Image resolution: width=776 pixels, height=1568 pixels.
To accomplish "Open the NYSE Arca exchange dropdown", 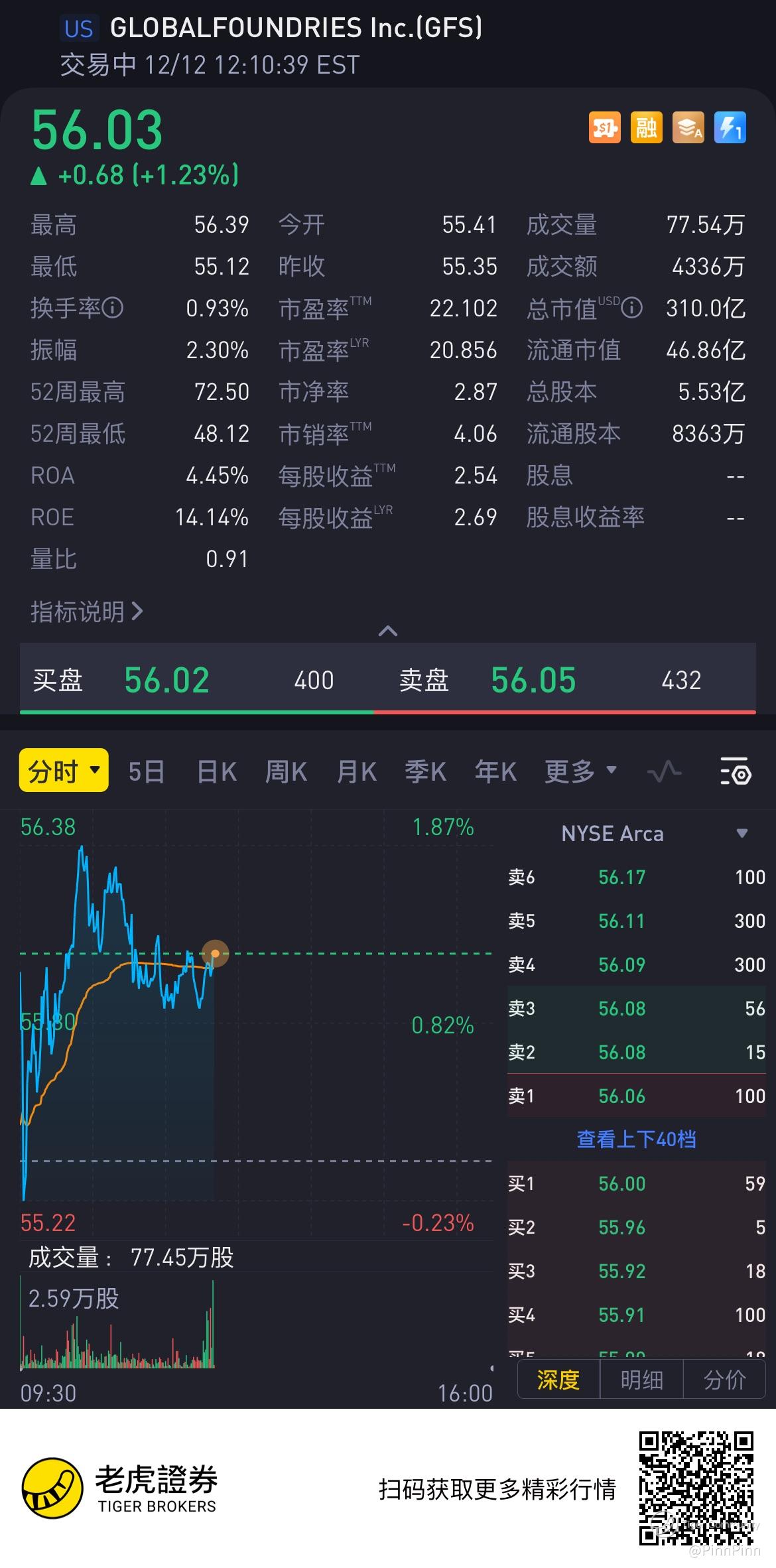I will tap(742, 833).
